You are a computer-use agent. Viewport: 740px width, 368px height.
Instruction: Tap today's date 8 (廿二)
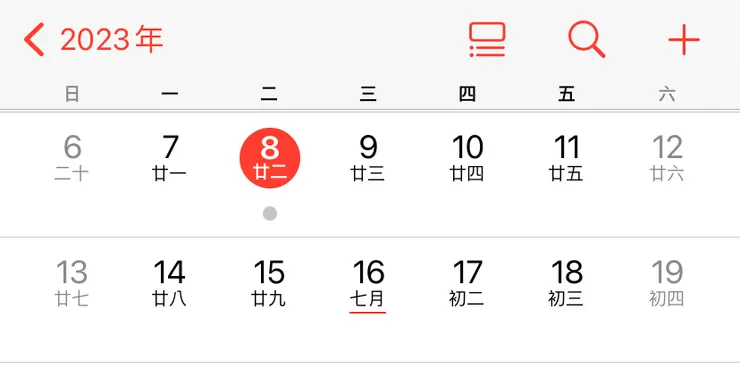pyautogui.click(x=269, y=158)
